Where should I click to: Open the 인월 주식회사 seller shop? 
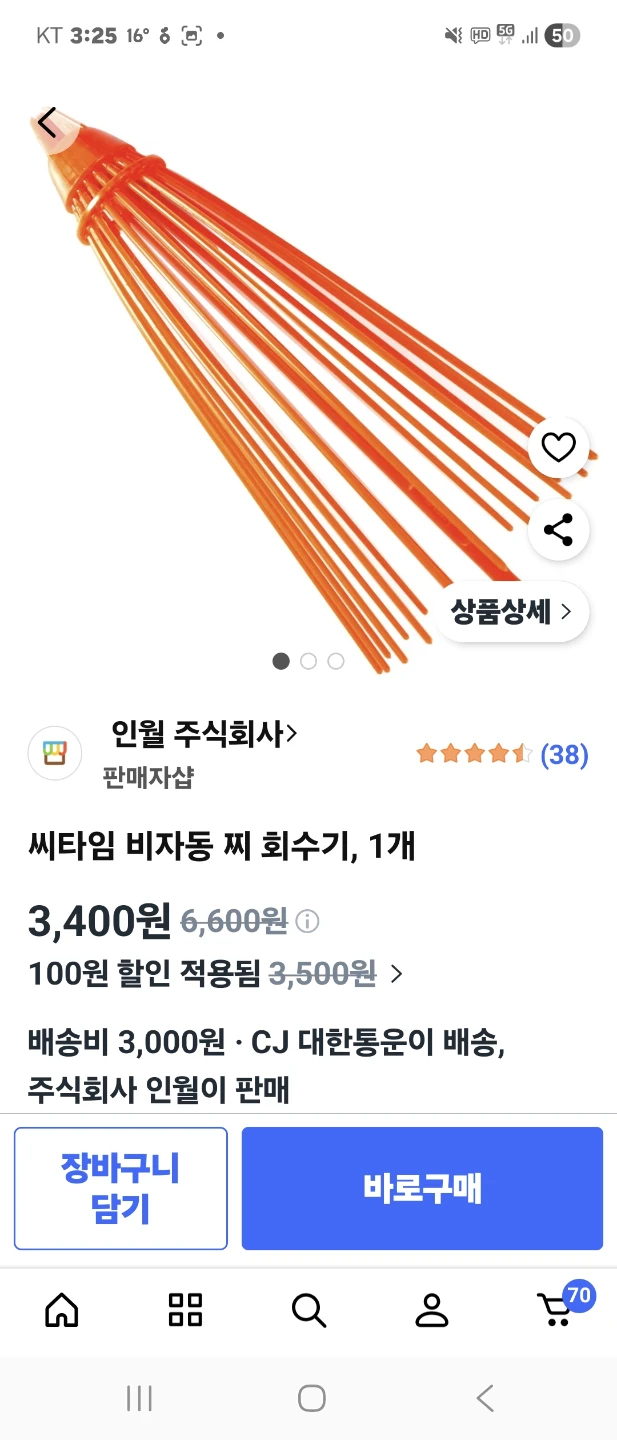pos(204,735)
